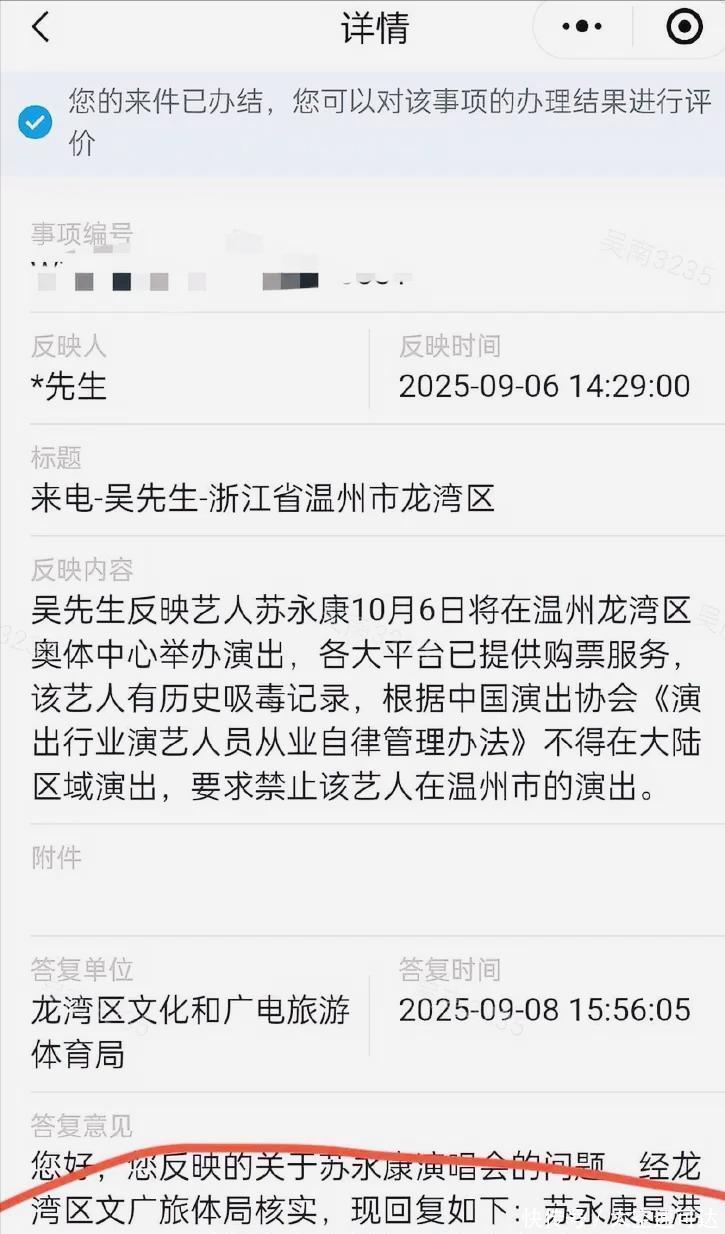The width and height of the screenshot is (725, 1234).
Task: Close the mini program
Action: [684, 28]
